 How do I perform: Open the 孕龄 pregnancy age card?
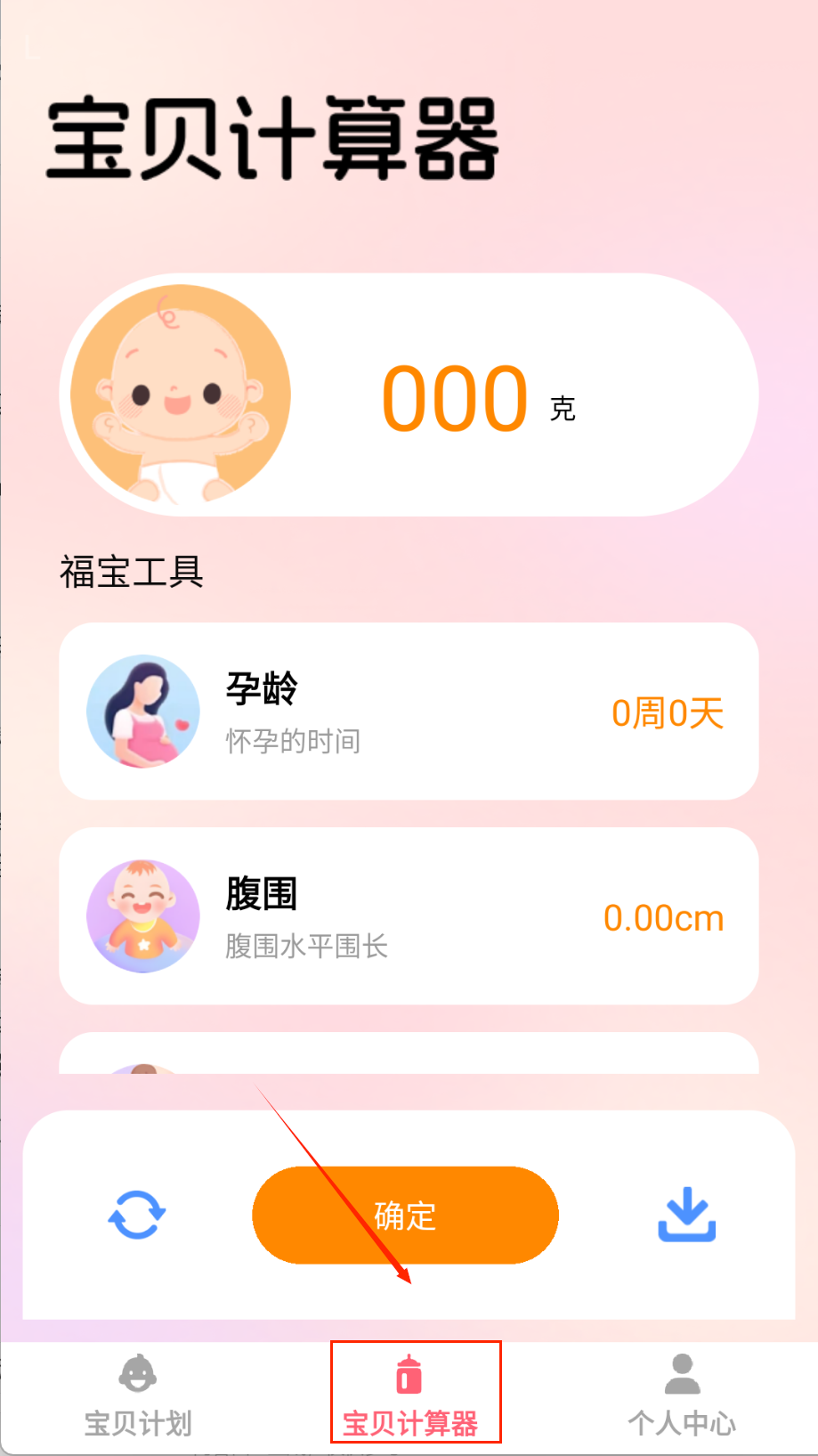406,711
